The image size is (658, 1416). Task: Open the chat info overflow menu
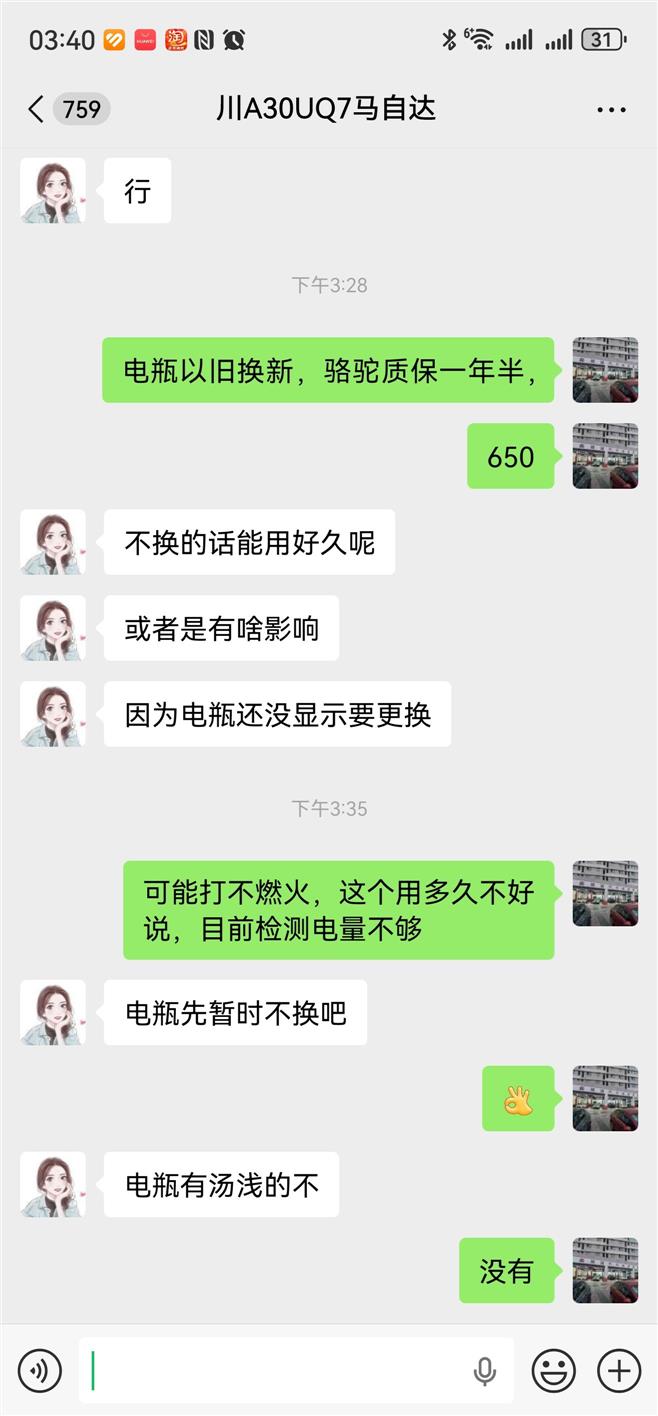point(611,109)
